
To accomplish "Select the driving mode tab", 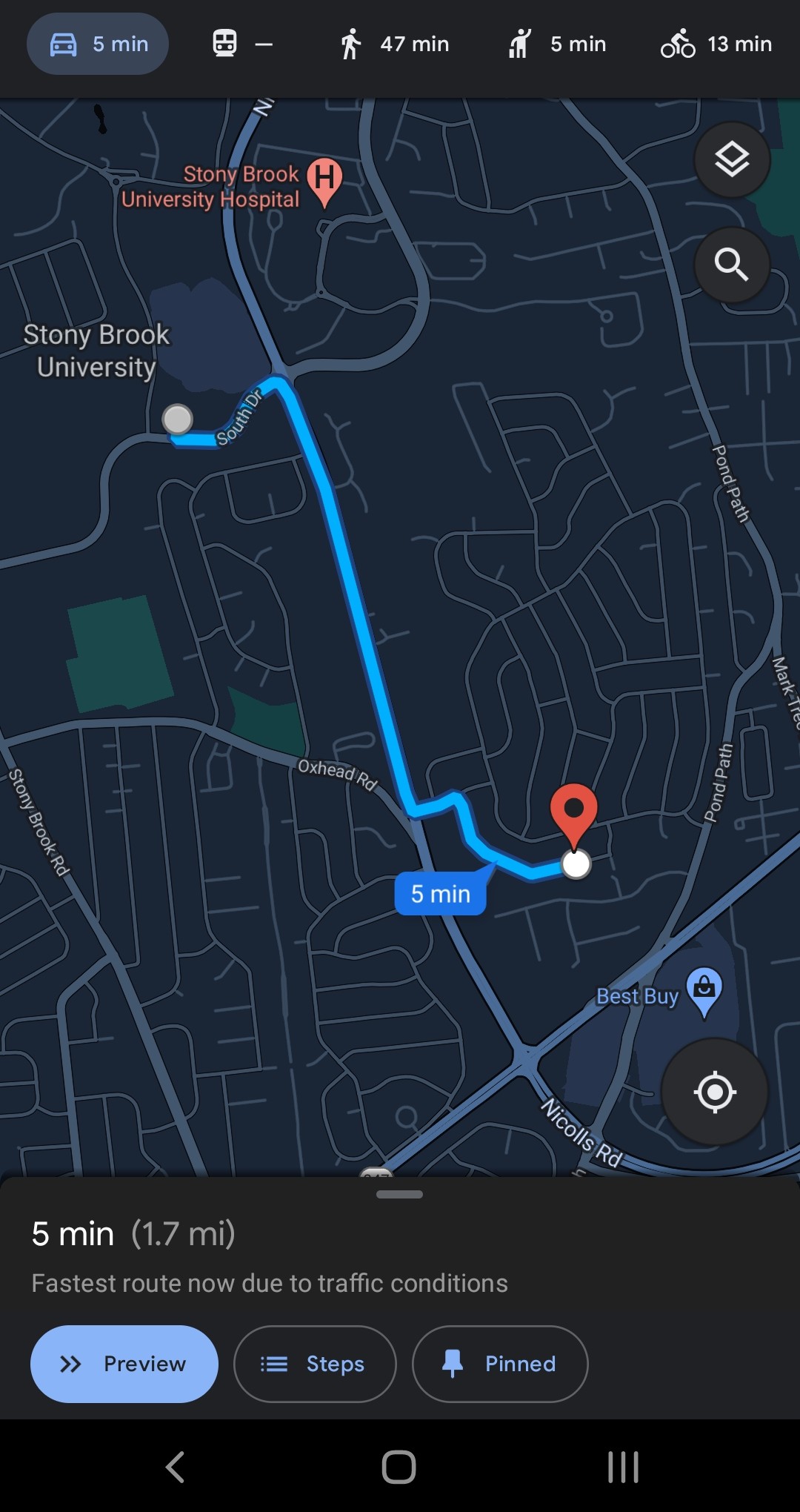I will (x=98, y=44).
